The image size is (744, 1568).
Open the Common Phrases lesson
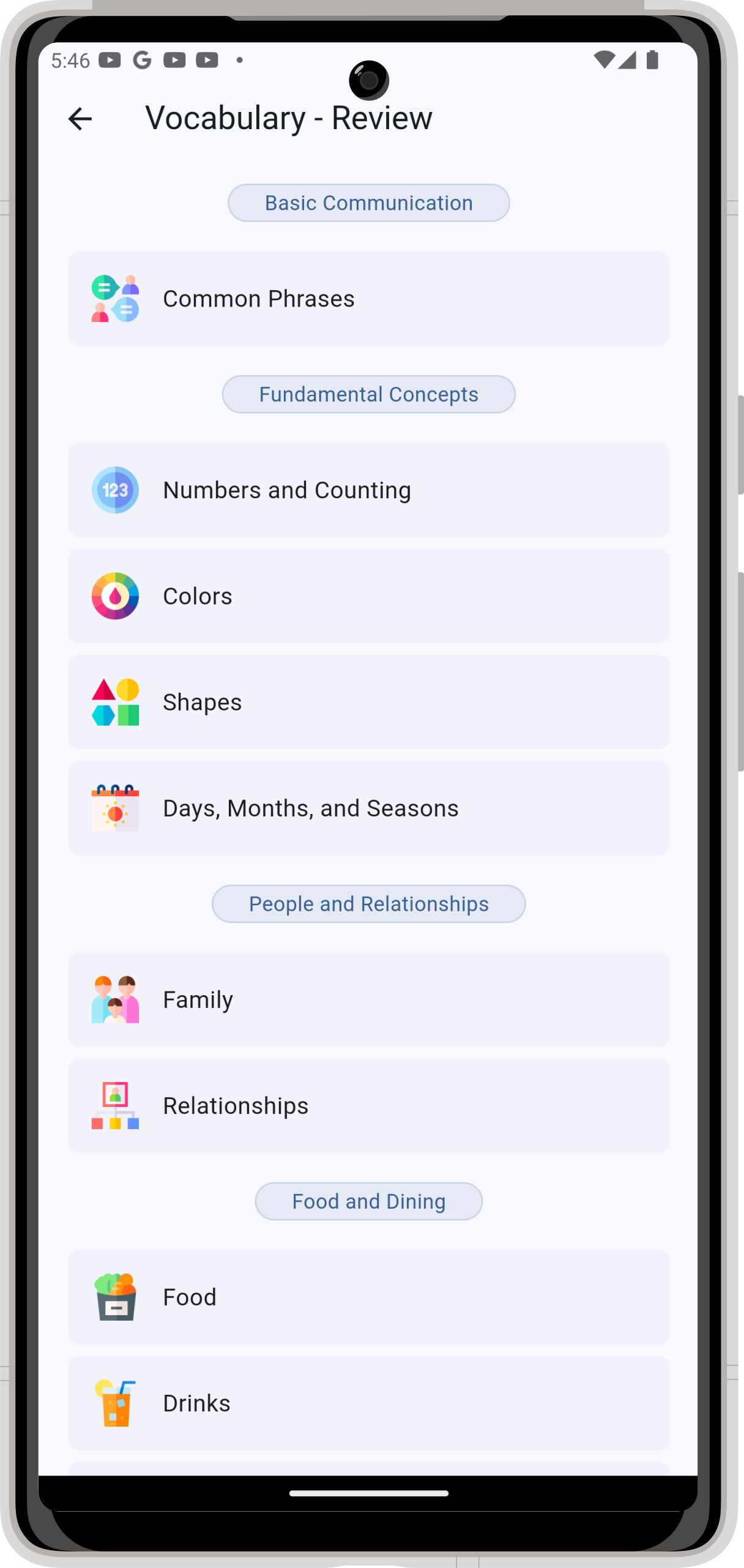(368, 299)
